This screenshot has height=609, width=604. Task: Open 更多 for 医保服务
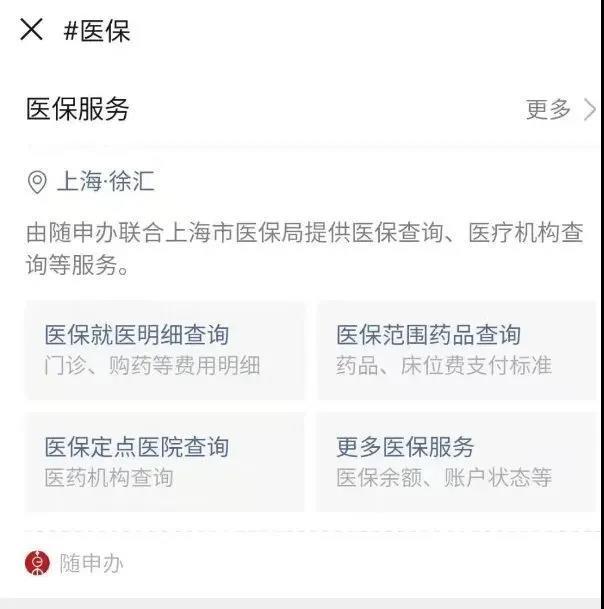pyautogui.click(x=559, y=109)
